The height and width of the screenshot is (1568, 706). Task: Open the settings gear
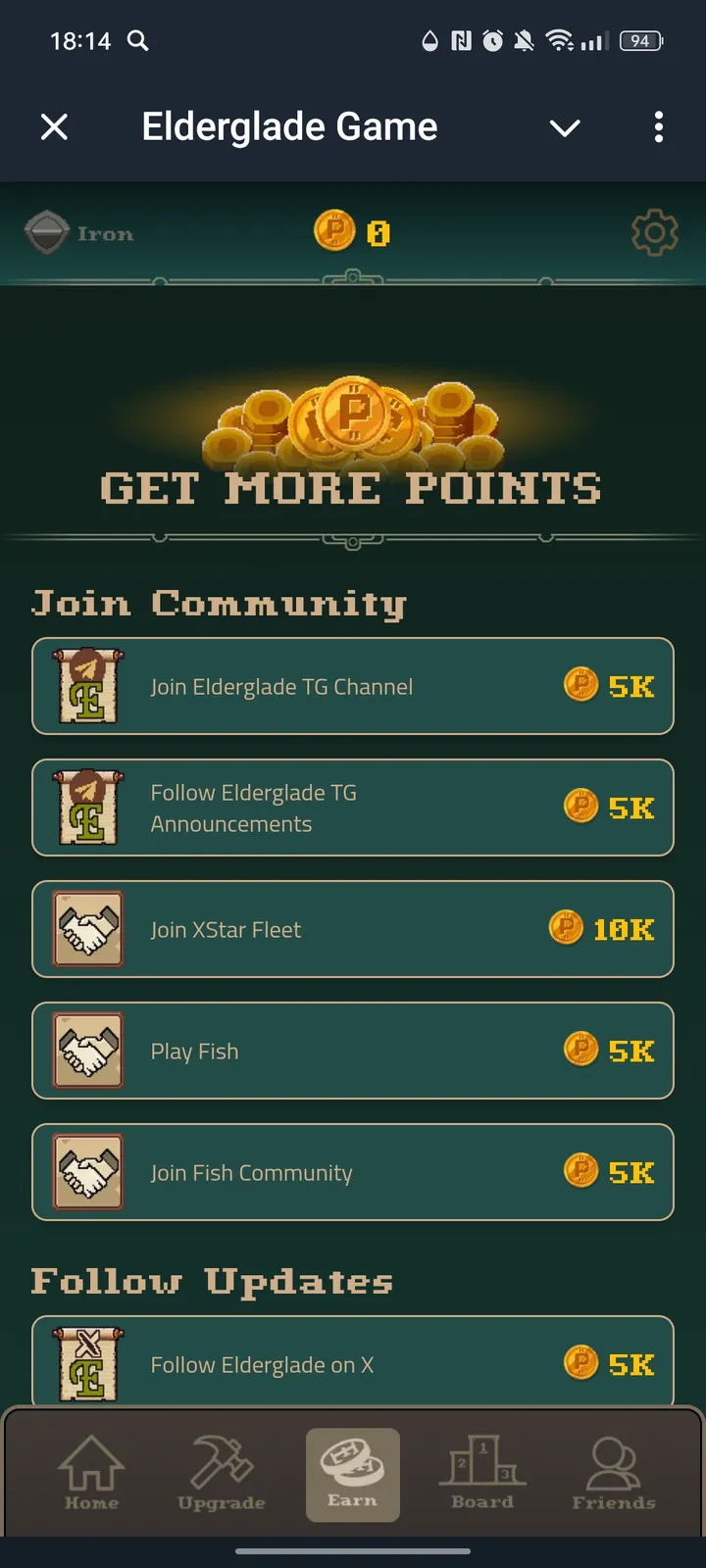tap(654, 233)
